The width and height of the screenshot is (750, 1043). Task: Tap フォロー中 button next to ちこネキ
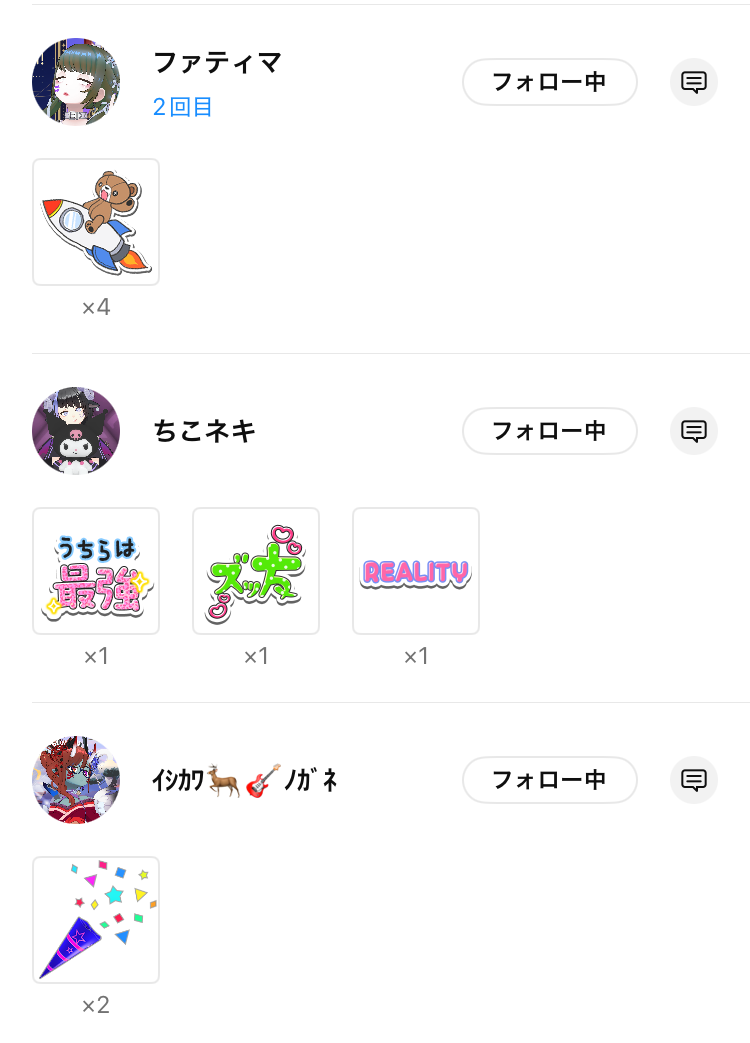click(549, 431)
